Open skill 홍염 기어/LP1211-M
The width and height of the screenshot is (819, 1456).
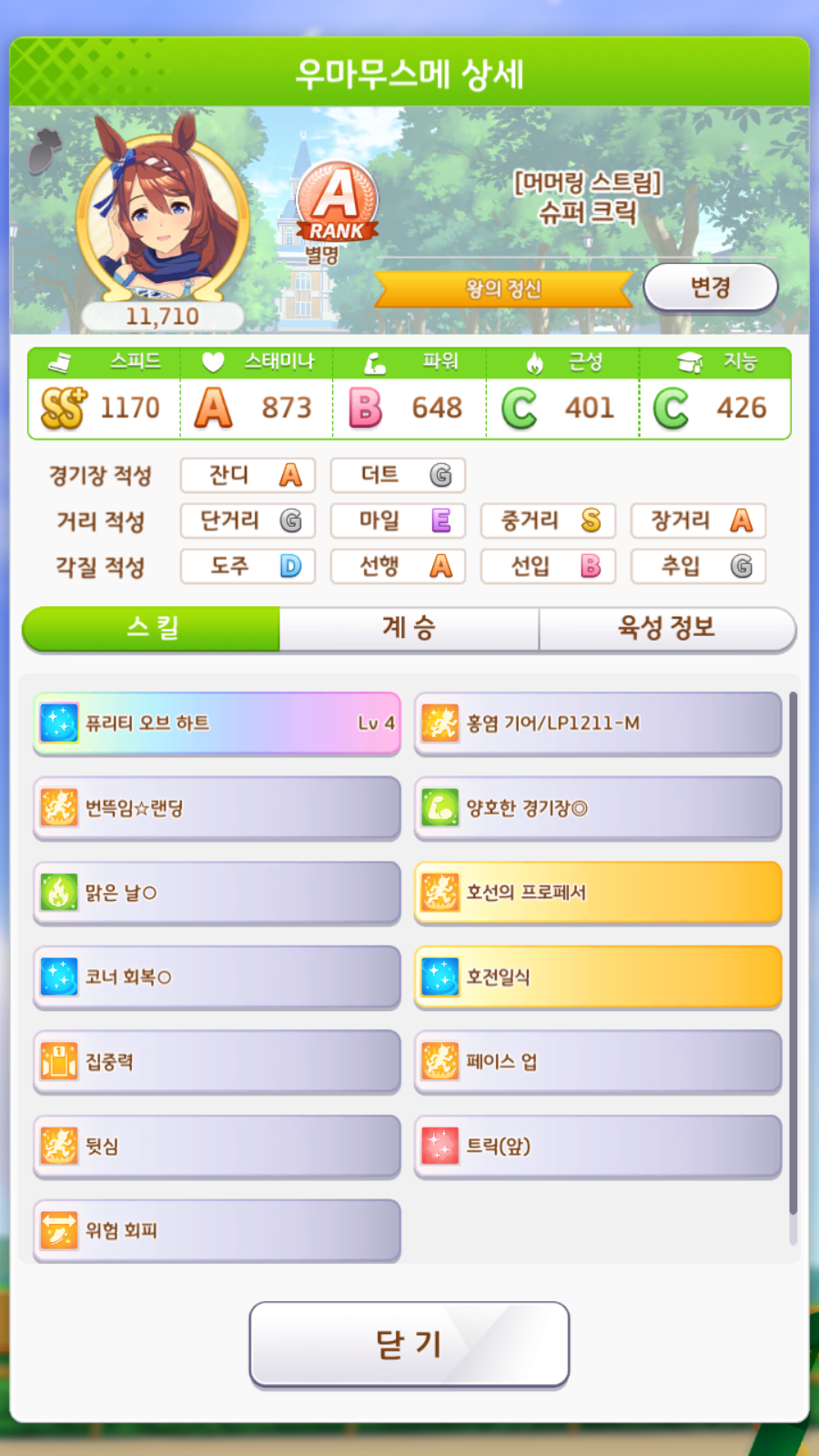[x=598, y=723]
